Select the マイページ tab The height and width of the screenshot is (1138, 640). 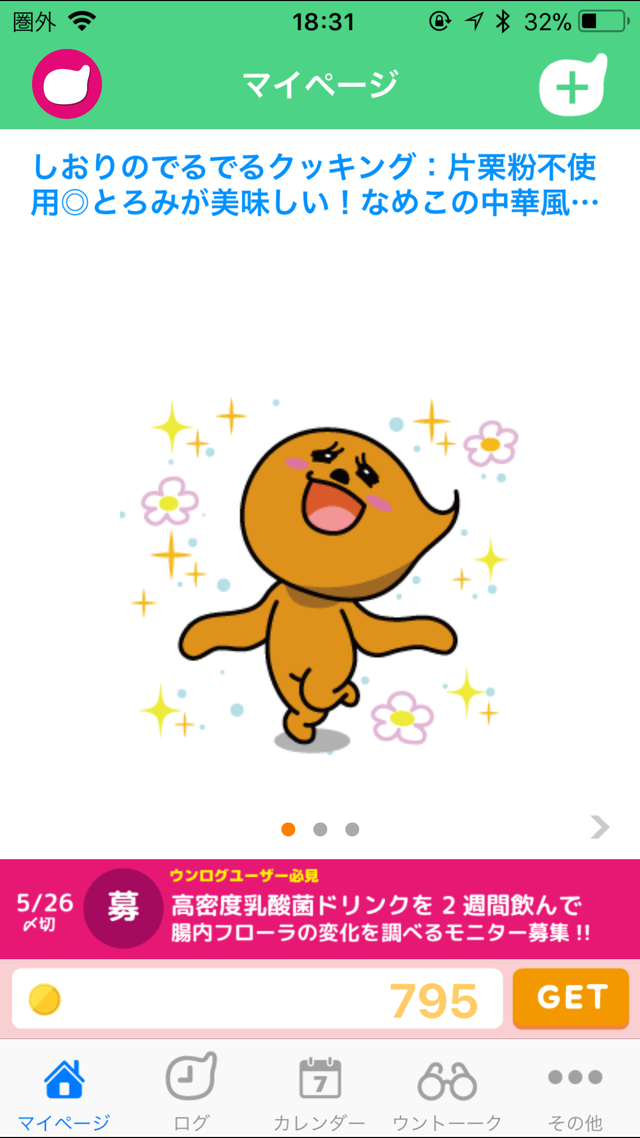(x=64, y=1092)
